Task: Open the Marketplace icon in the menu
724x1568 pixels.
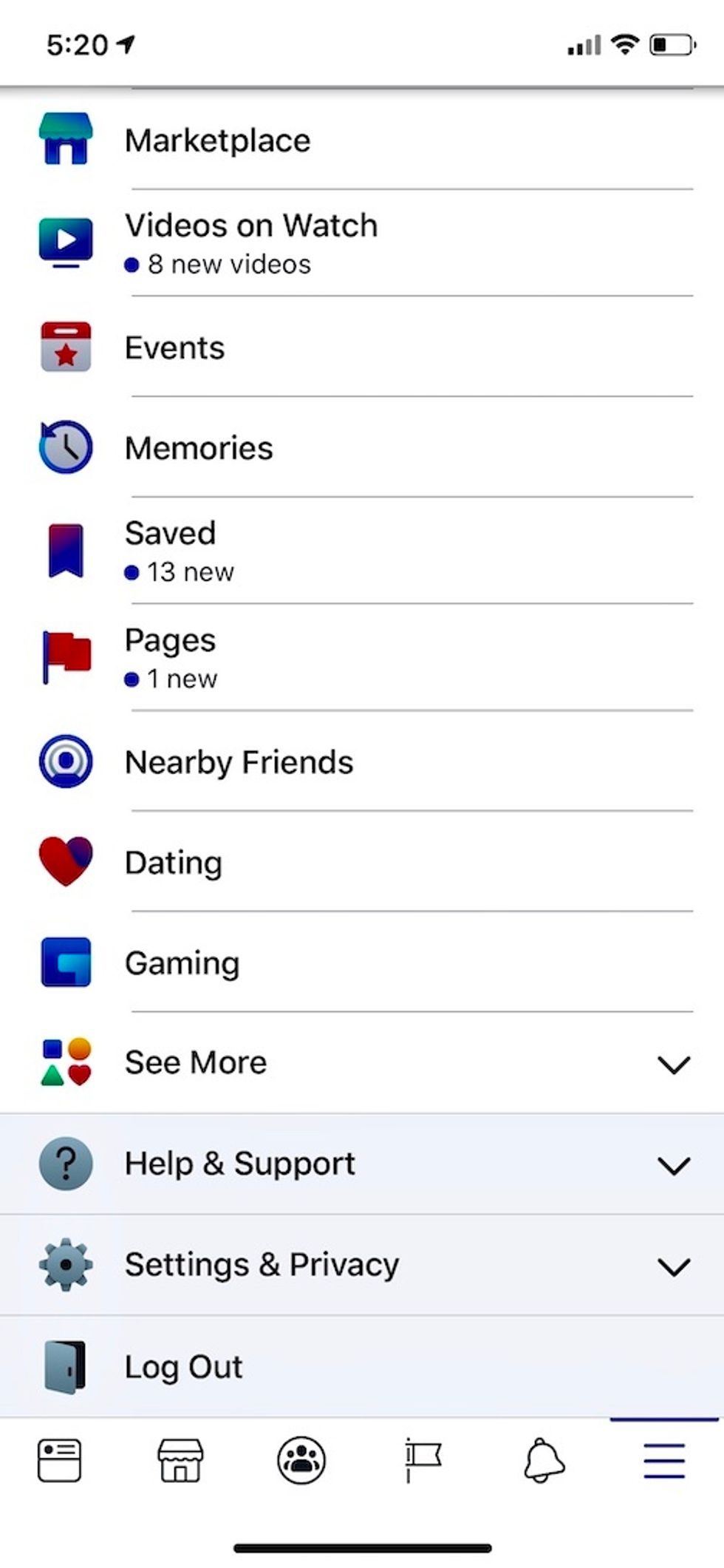Action: click(65, 139)
